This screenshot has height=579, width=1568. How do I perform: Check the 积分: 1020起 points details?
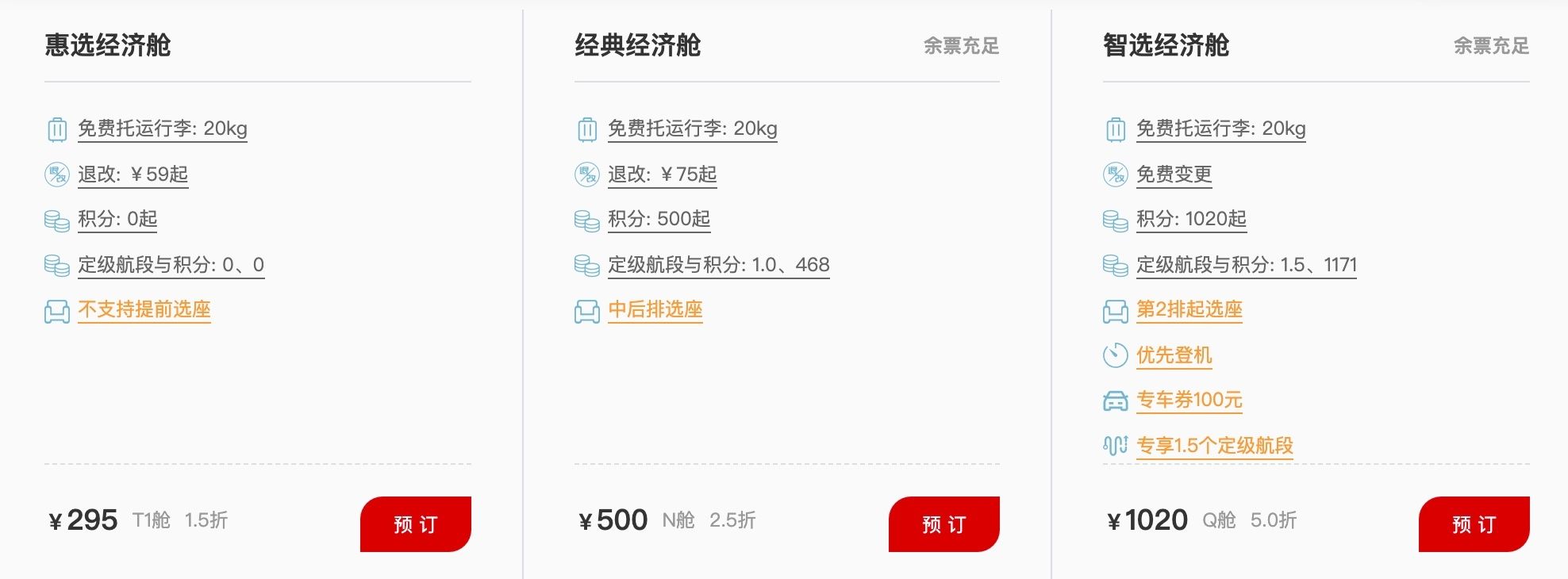(x=1191, y=219)
